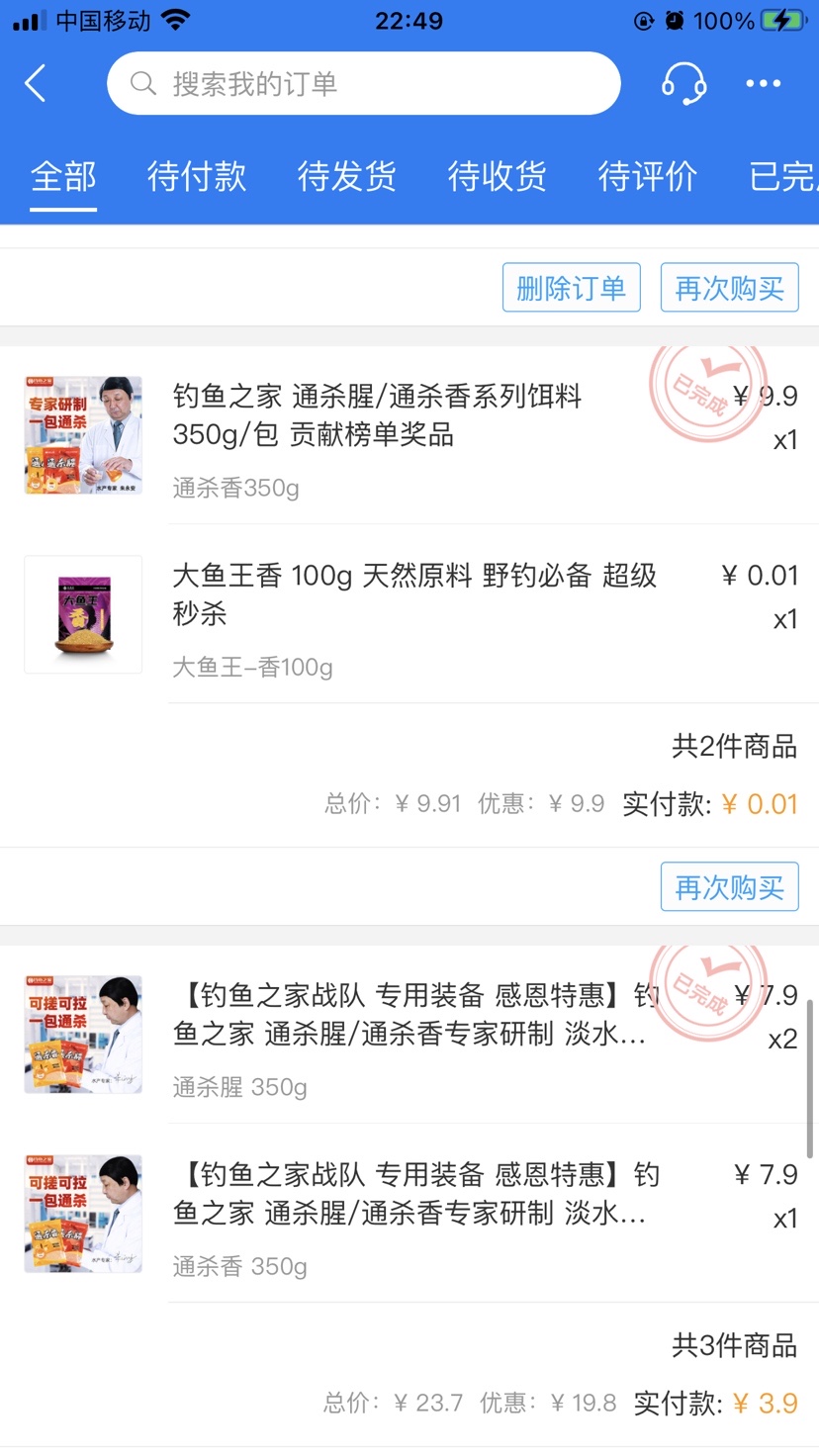Tap 再次购买 on the first order
Screen dimensions: 819x1456
click(729, 287)
